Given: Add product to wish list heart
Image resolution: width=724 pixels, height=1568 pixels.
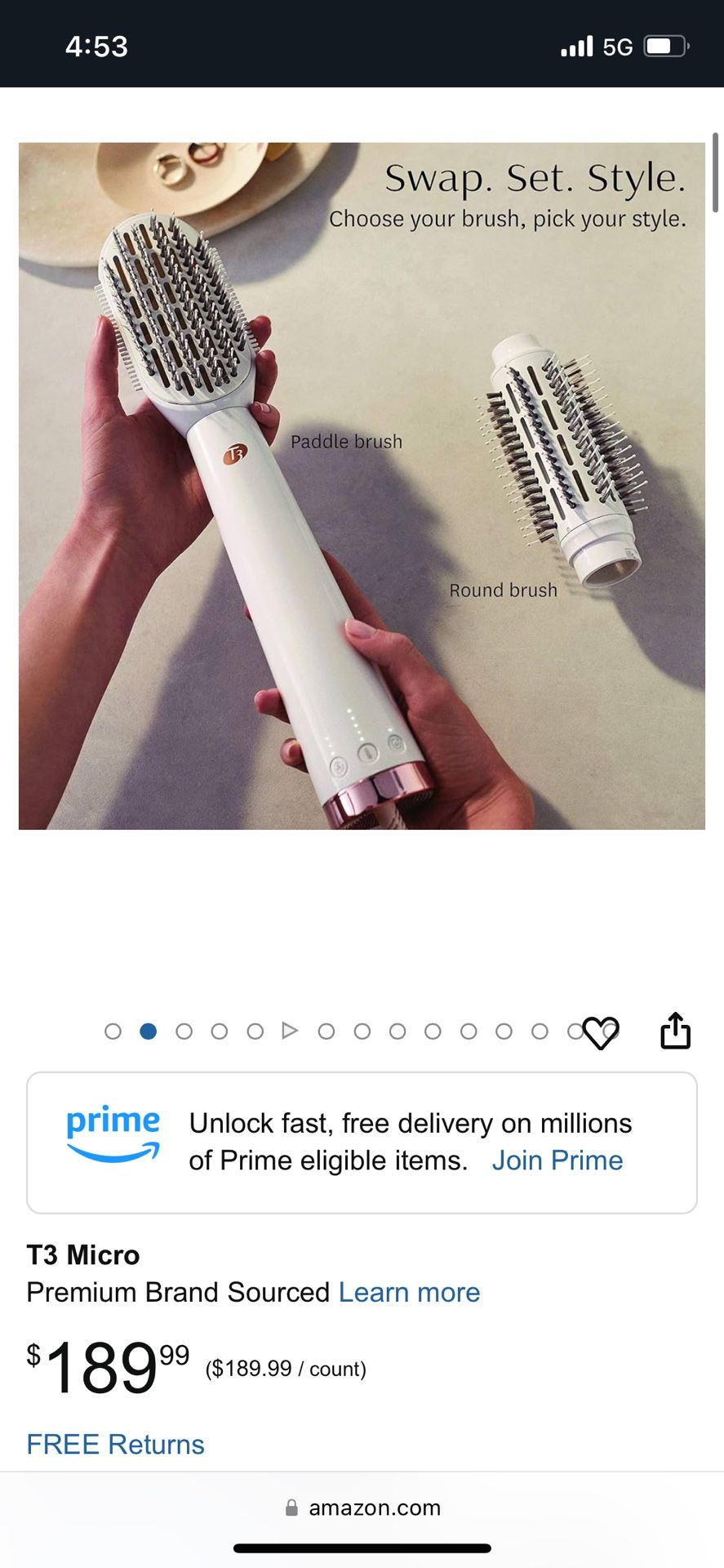Looking at the screenshot, I should point(602,1033).
